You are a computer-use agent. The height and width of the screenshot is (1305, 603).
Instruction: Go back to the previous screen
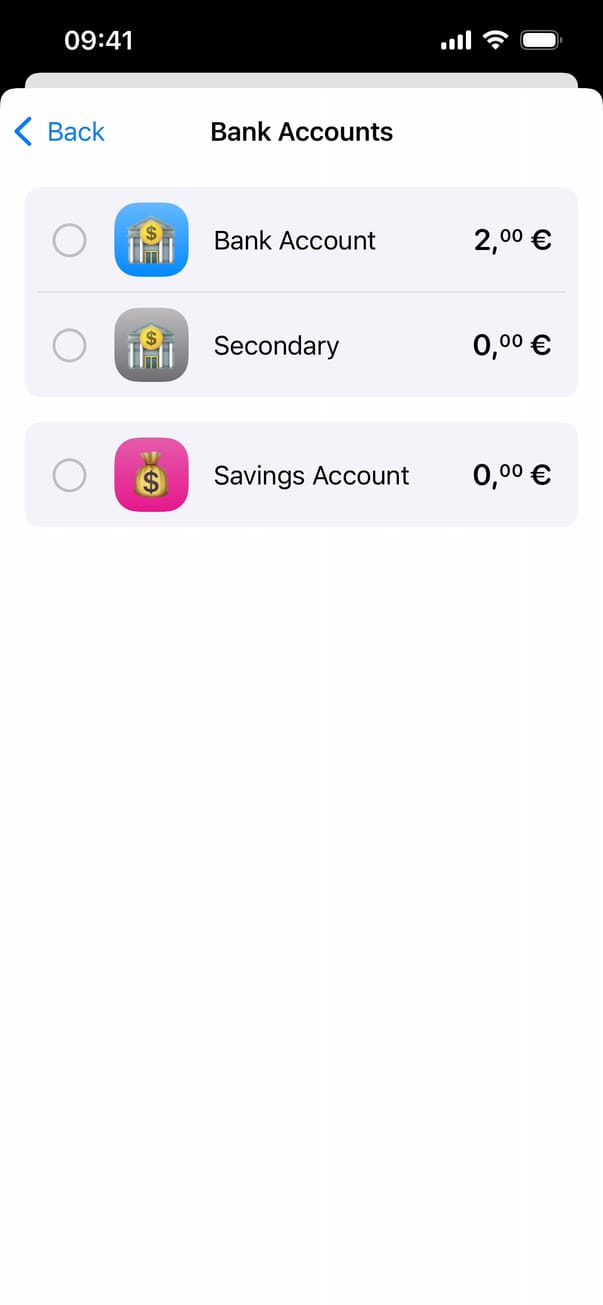60,132
